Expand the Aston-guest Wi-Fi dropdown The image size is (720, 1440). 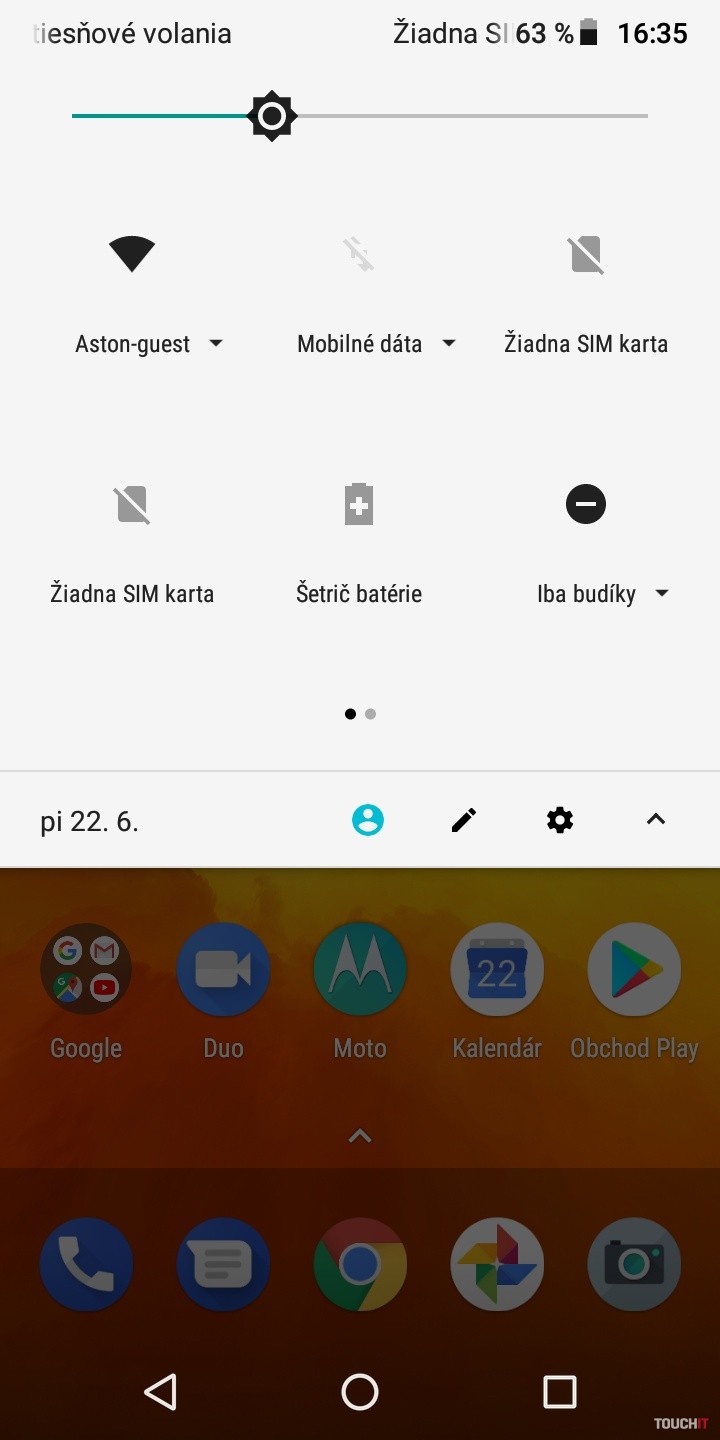click(x=216, y=343)
